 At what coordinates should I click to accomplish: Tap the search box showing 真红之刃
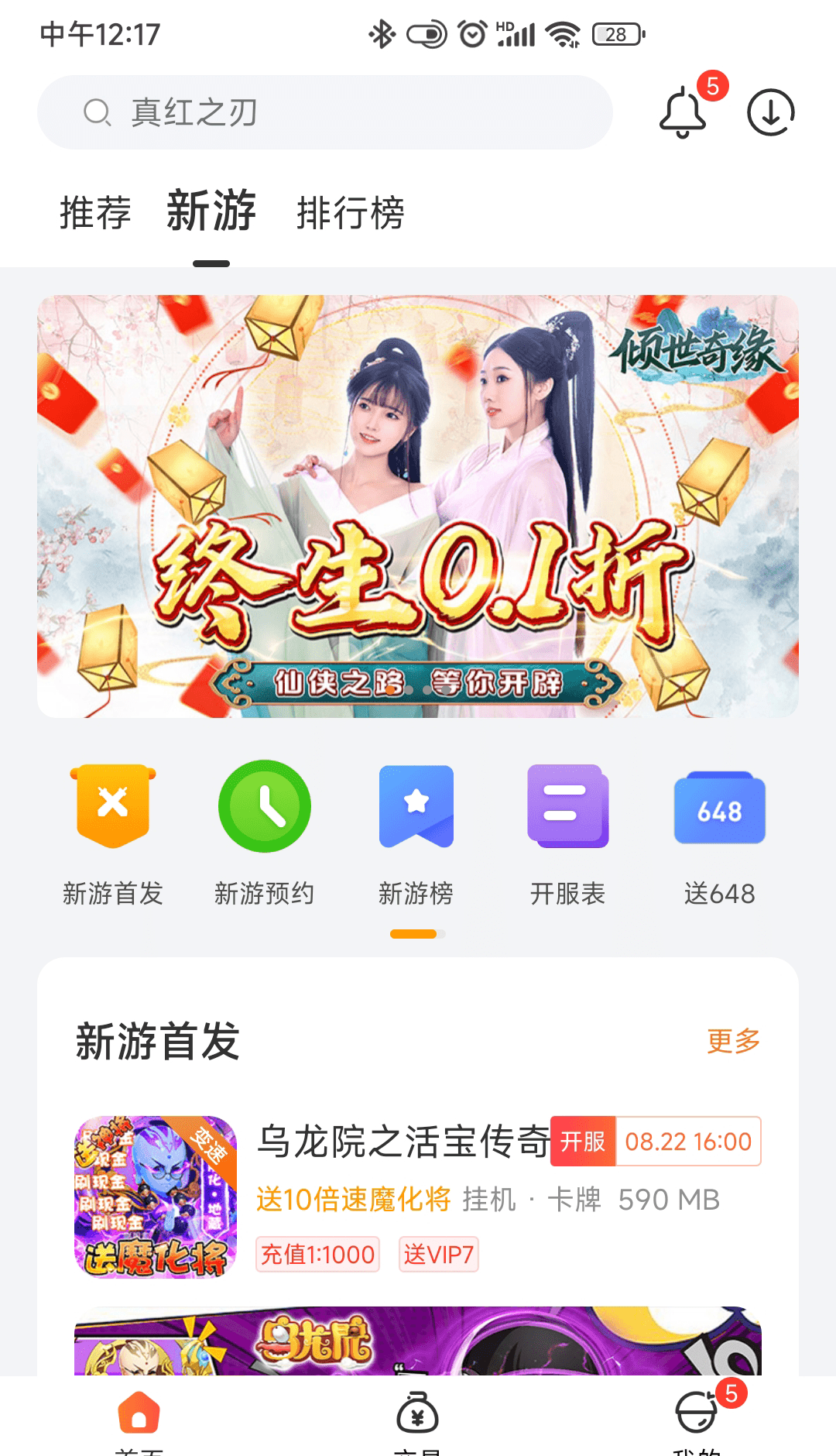click(325, 112)
